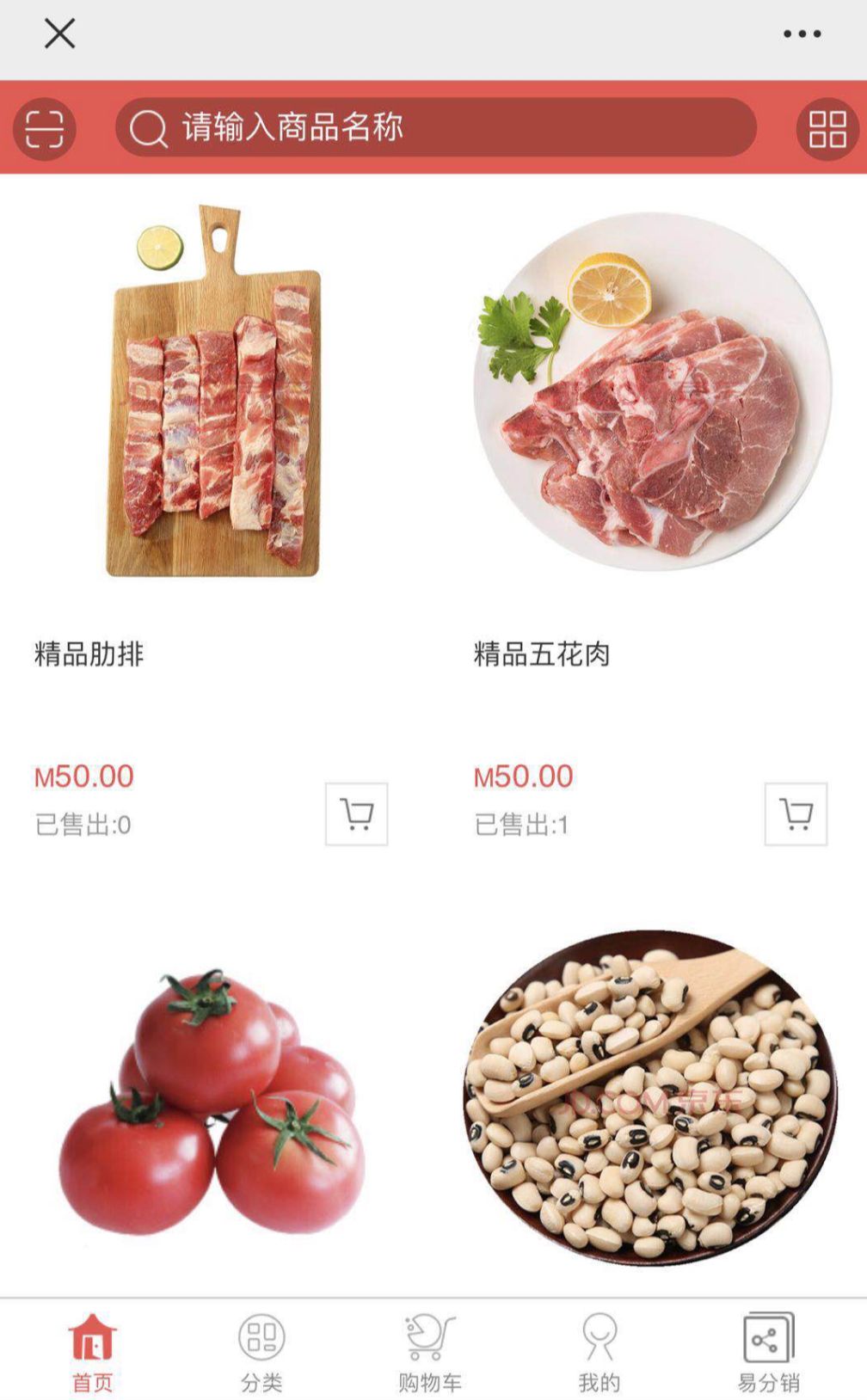867x1400 pixels.
Task: Tap the product name search field
Action: 435,127
